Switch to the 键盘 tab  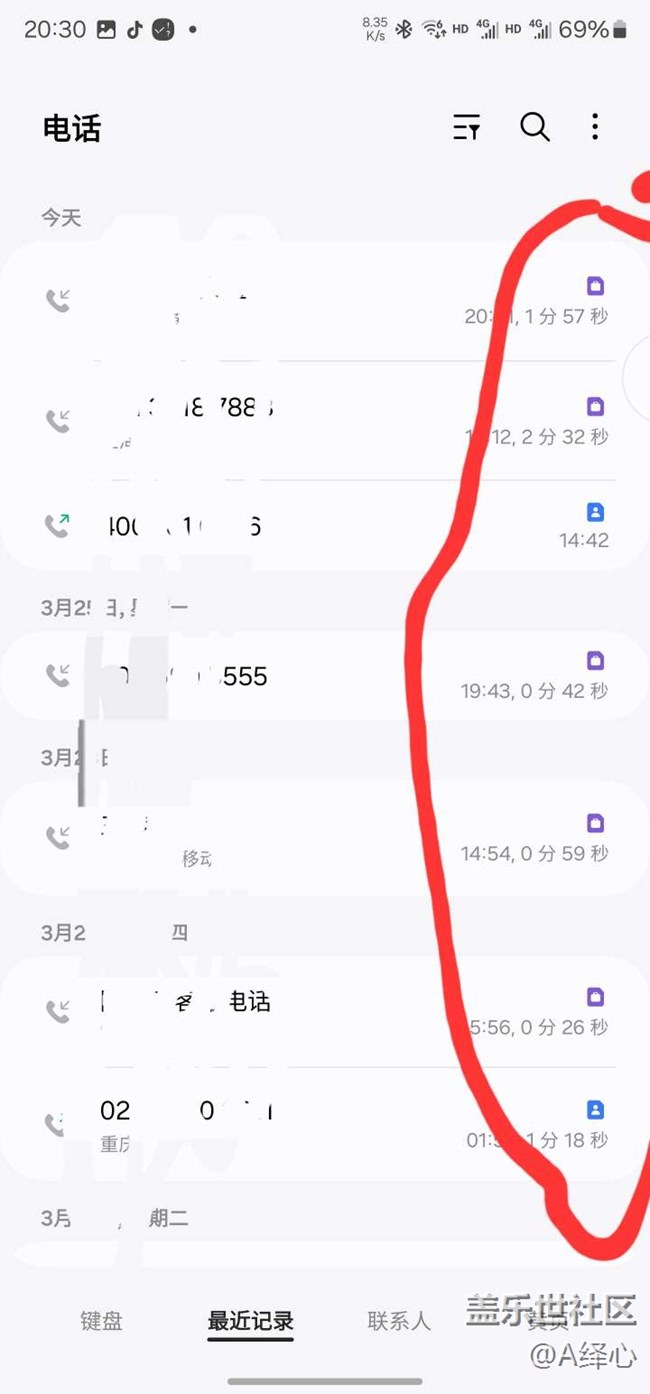coord(101,1321)
